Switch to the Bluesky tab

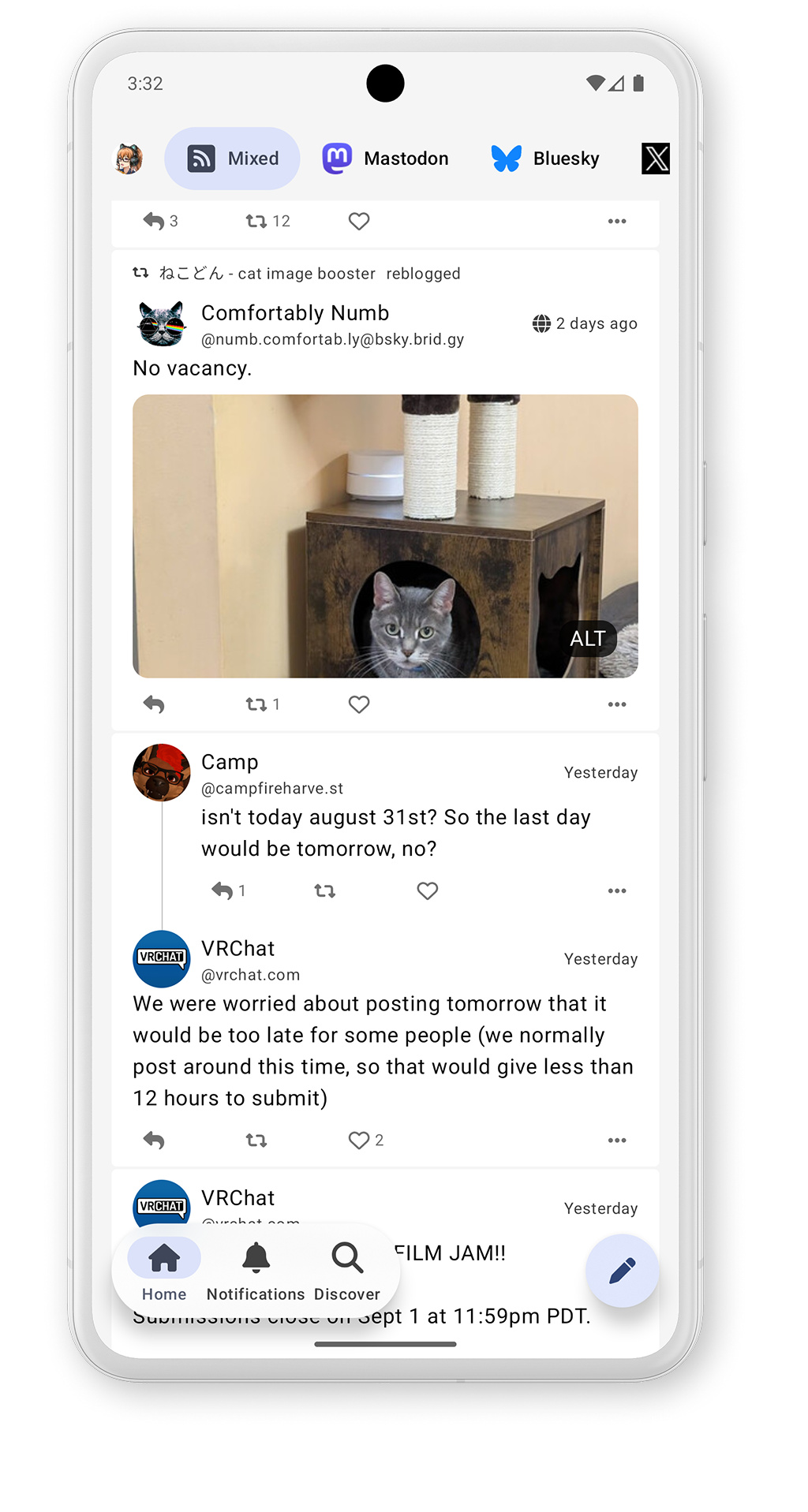(x=545, y=159)
